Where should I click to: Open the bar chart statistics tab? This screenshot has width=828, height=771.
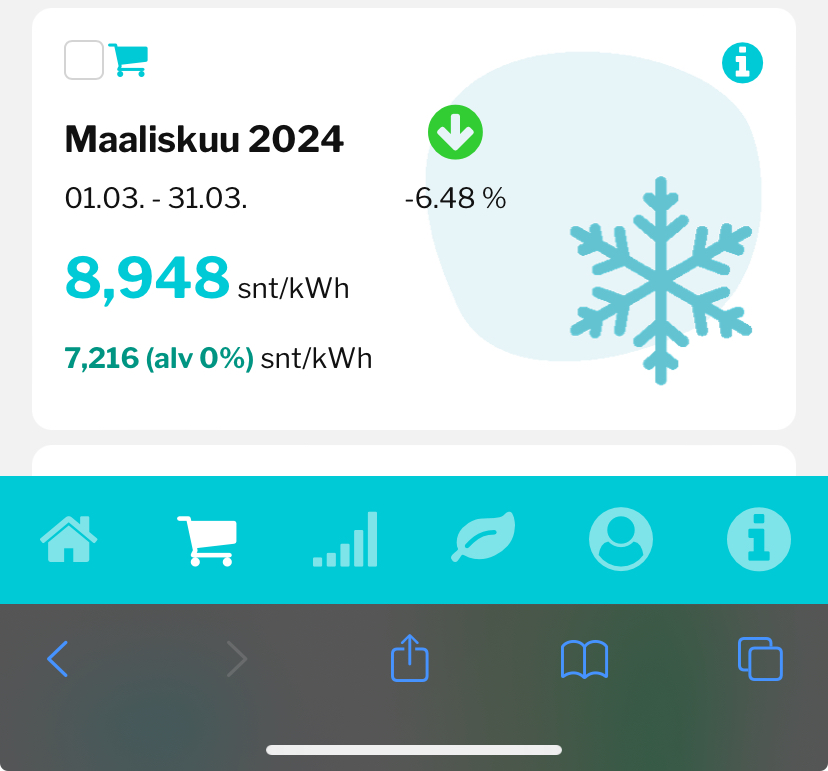tap(345, 540)
